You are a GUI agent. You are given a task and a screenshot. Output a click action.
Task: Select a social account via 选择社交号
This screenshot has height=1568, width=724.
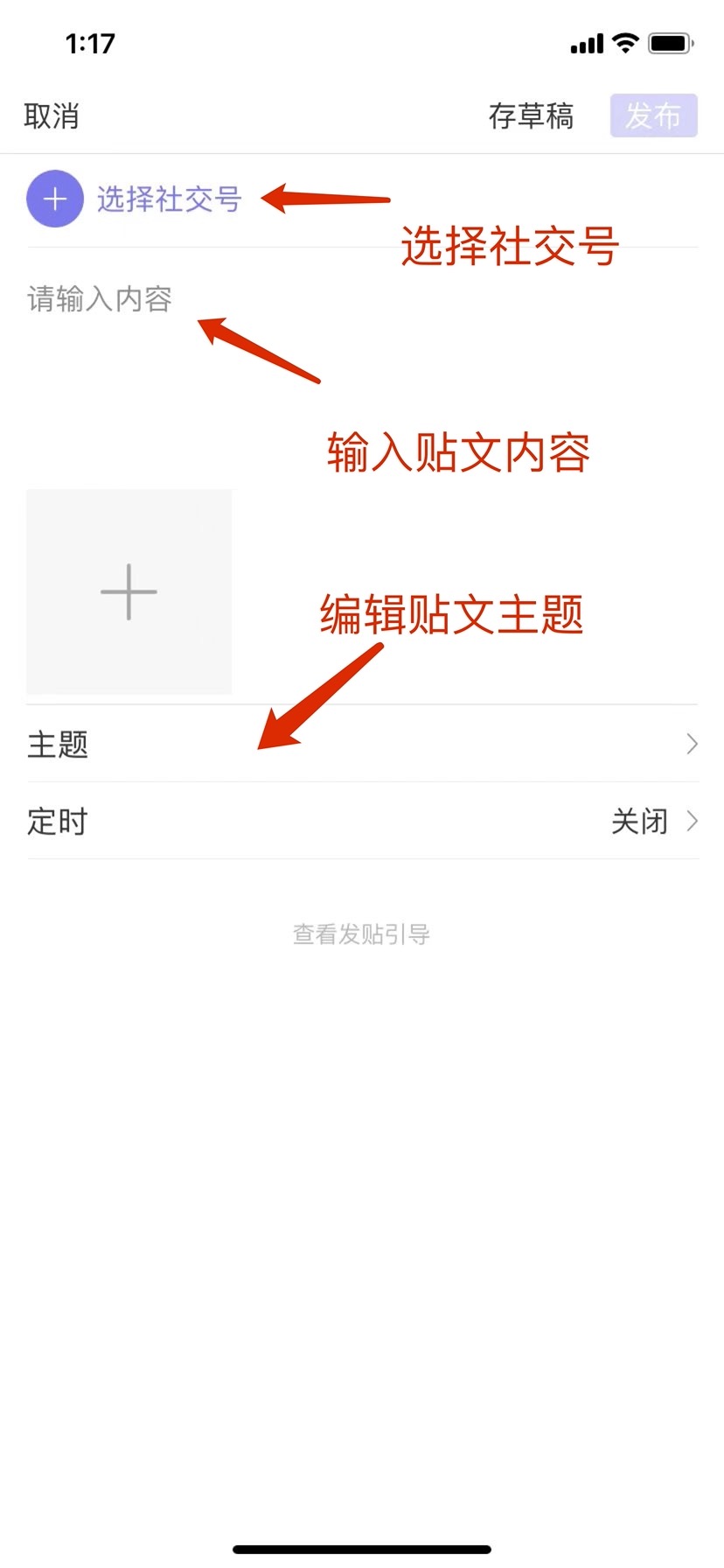pos(136,199)
